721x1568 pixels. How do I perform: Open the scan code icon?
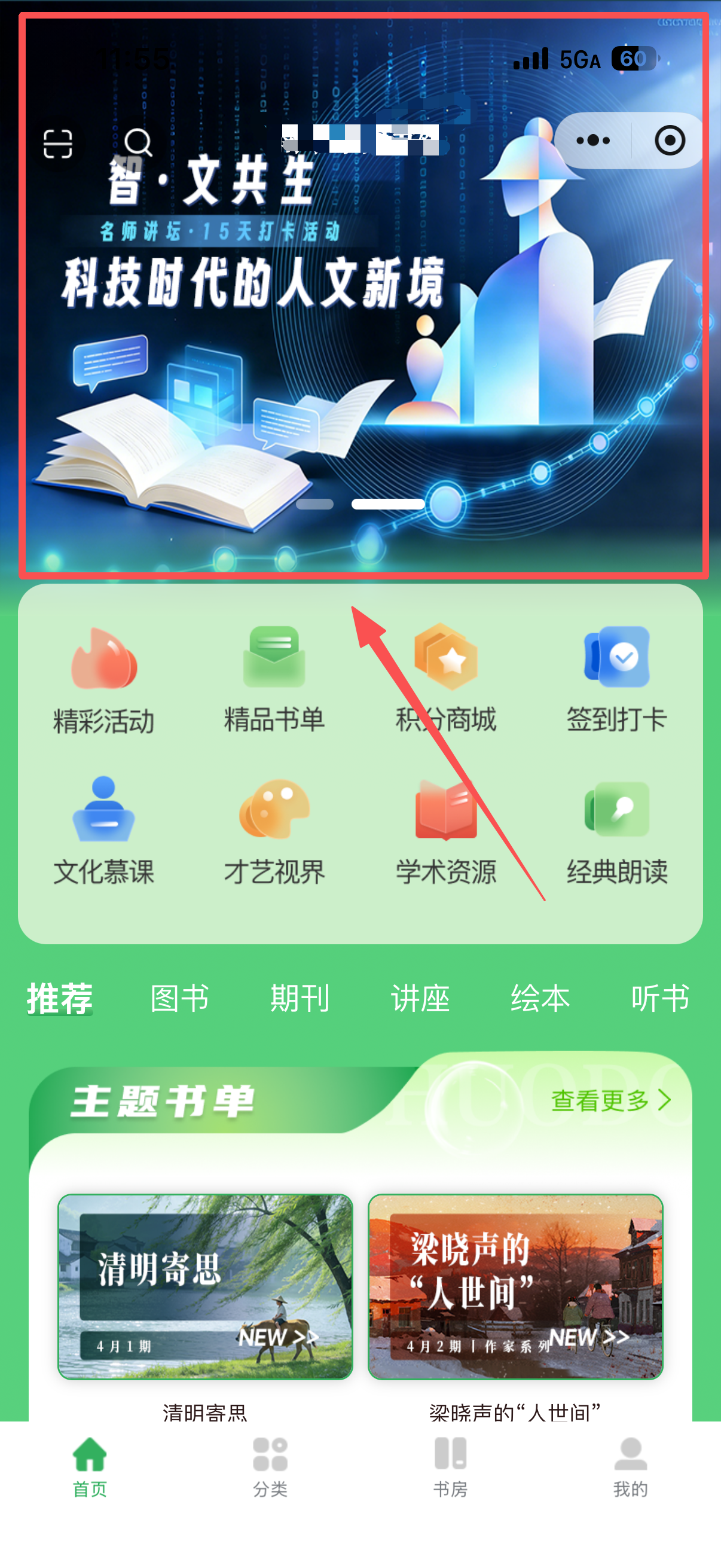point(58,144)
